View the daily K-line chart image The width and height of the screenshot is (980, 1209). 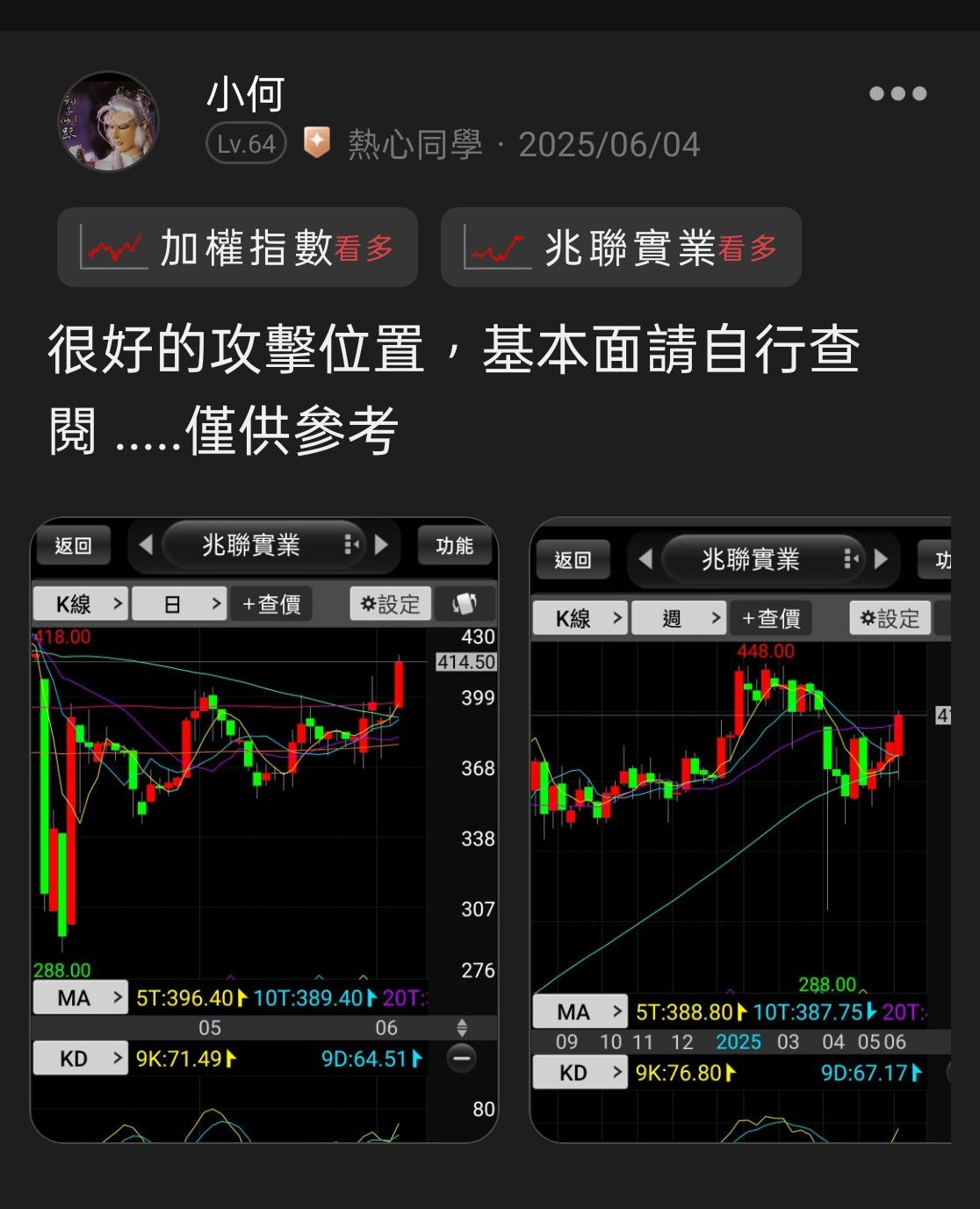(263, 830)
